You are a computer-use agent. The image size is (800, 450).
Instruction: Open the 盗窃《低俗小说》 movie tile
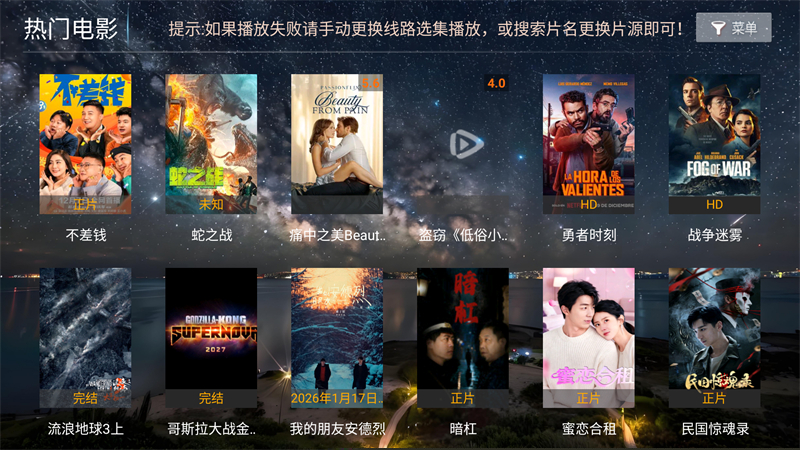coord(463,144)
